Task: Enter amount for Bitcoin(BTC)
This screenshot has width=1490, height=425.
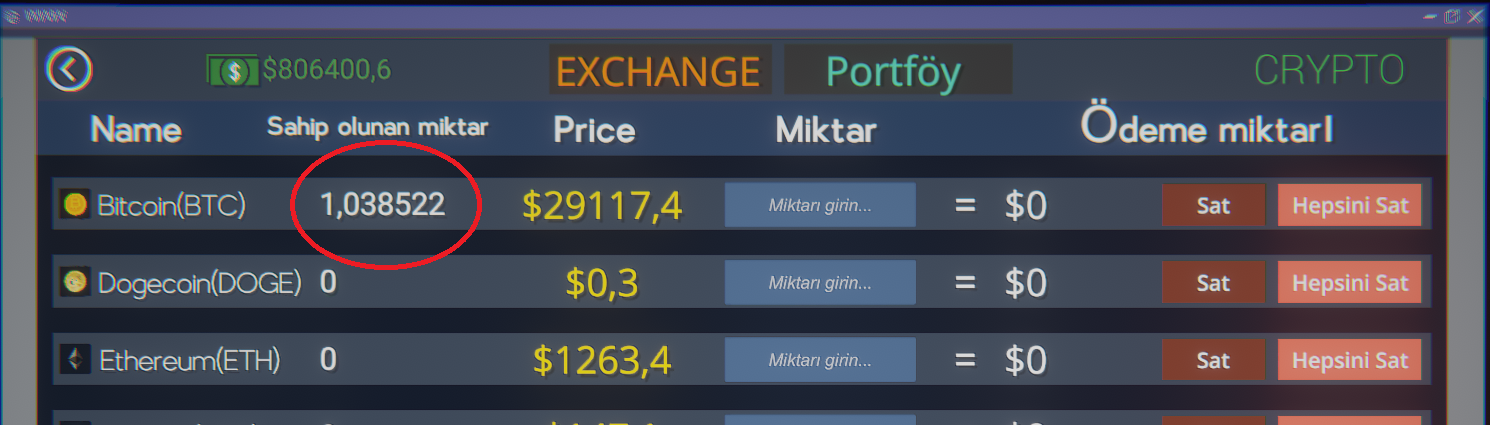Action: (820, 205)
